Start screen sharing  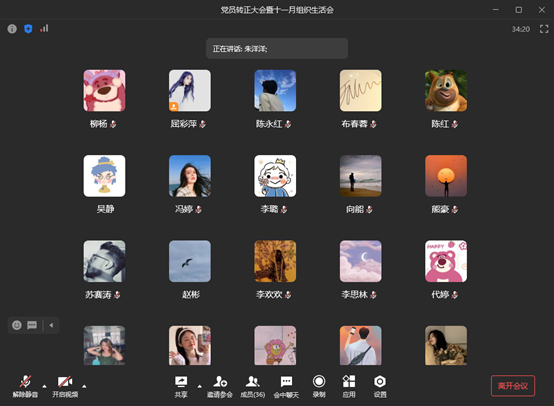point(181,386)
